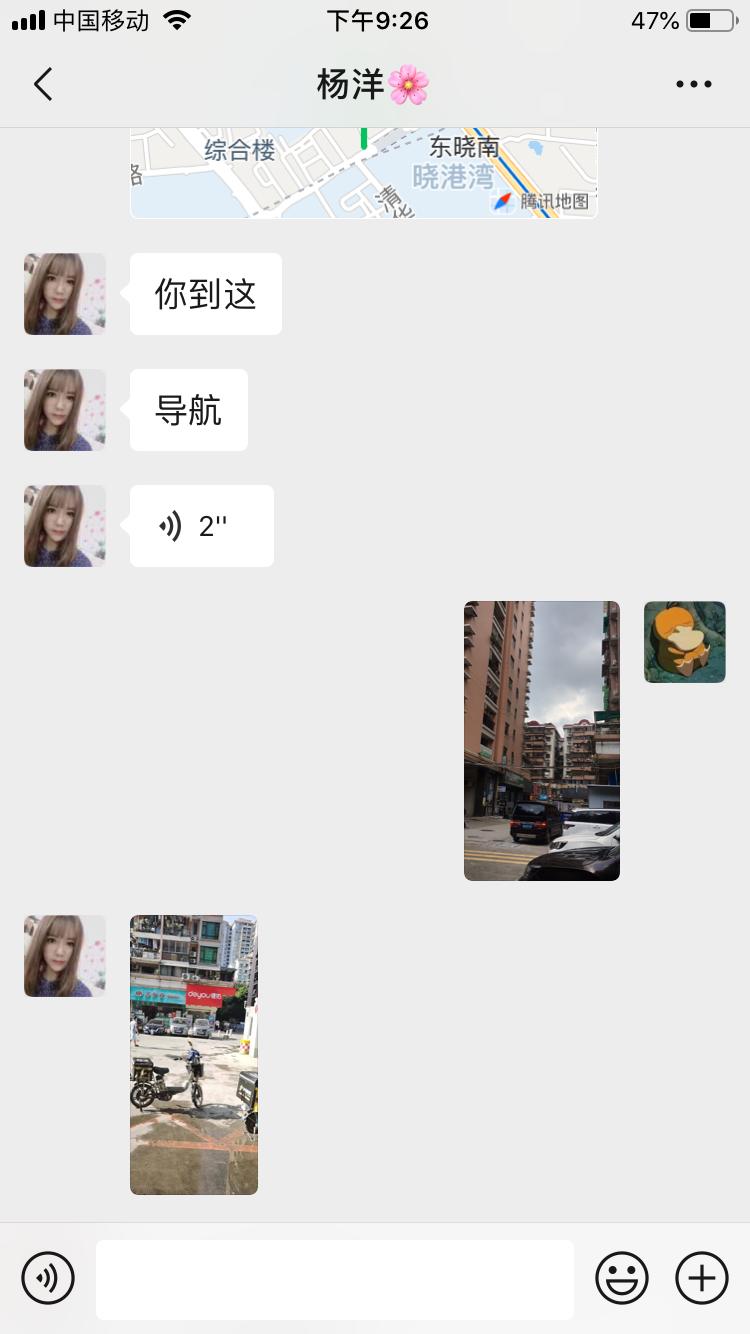
Task: Play the 2-second voice message
Action: [x=200, y=525]
